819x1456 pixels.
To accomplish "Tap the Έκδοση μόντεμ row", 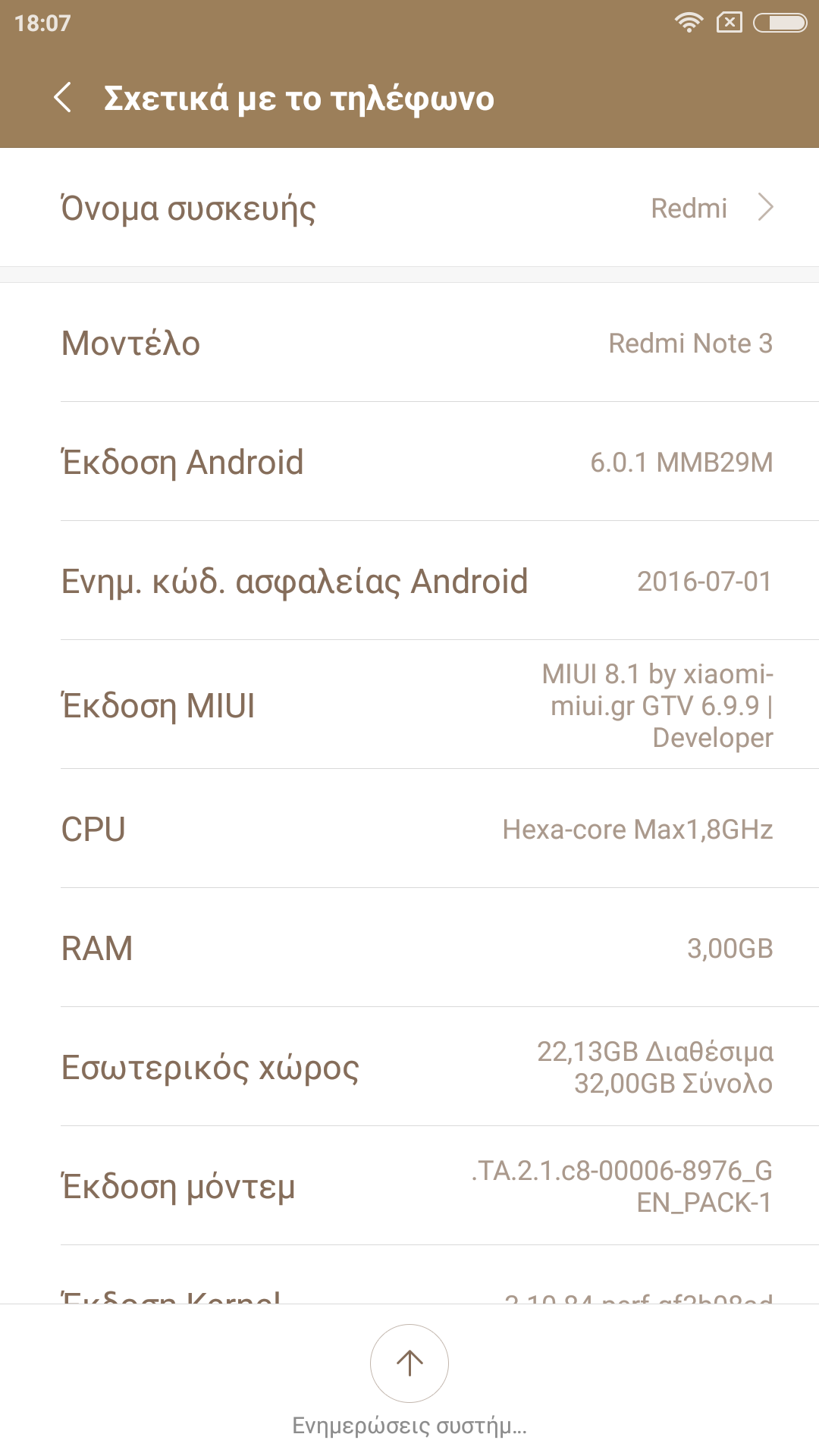I will coord(409,1186).
